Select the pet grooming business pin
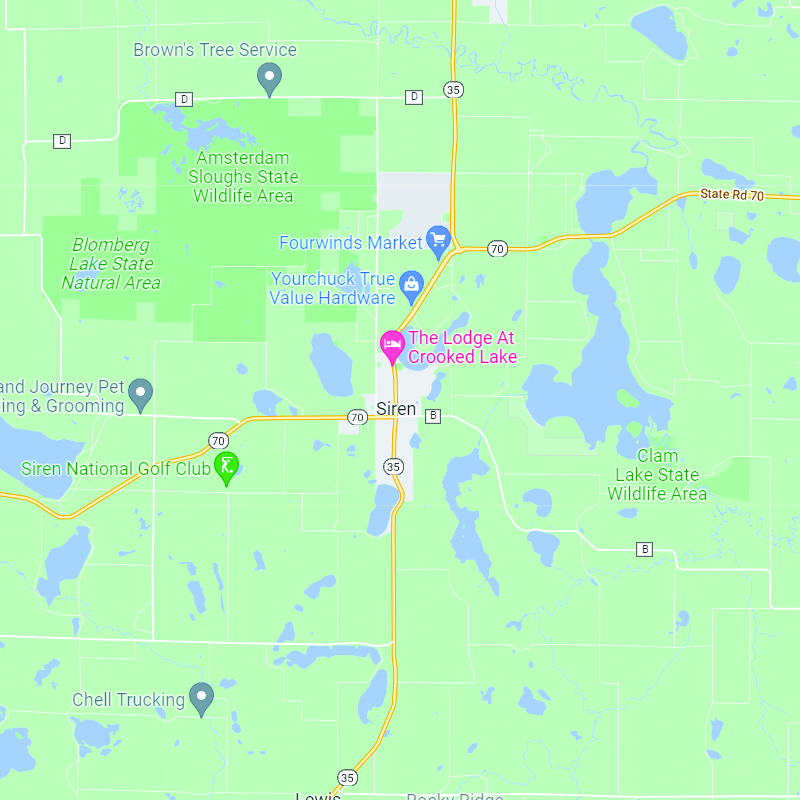The height and width of the screenshot is (800, 800). 141,393
